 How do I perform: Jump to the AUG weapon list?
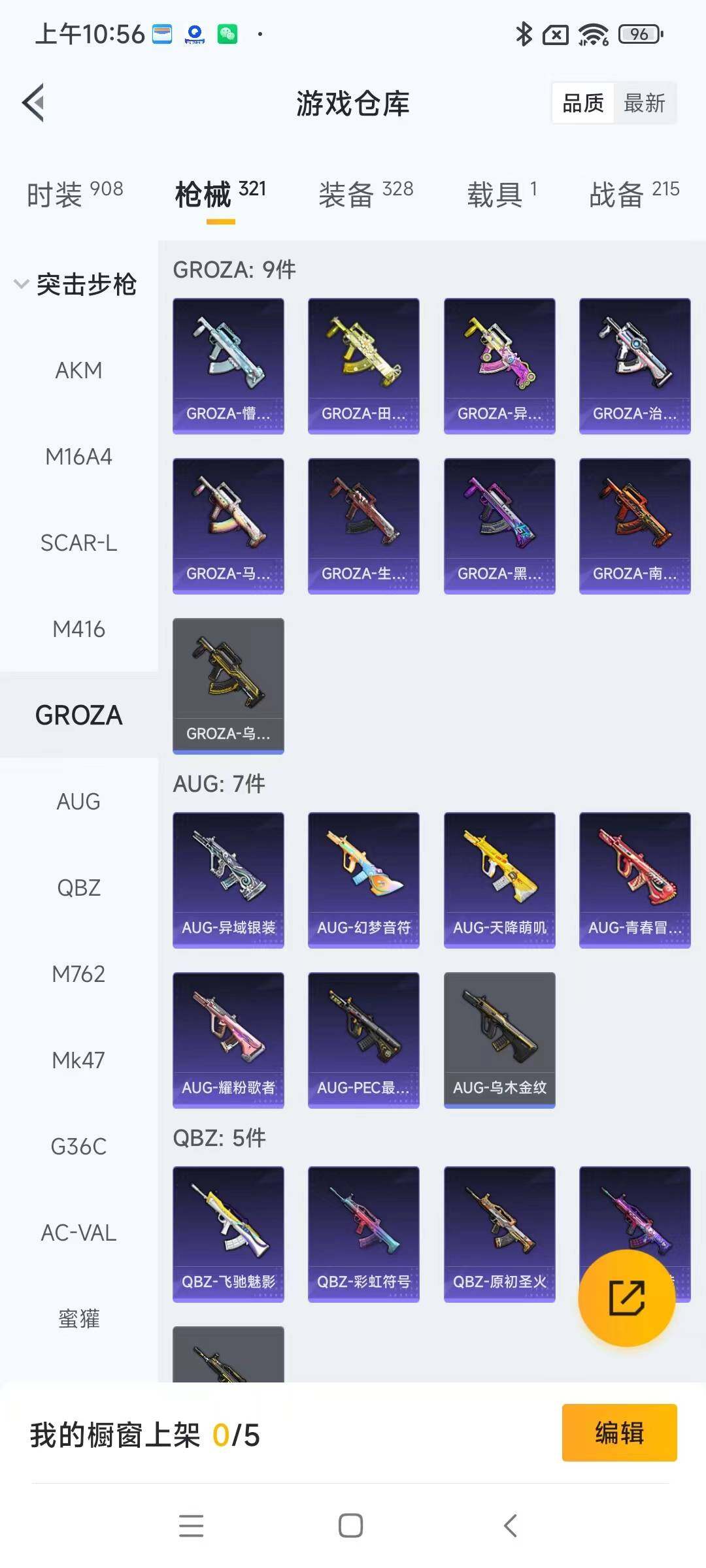[78, 802]
